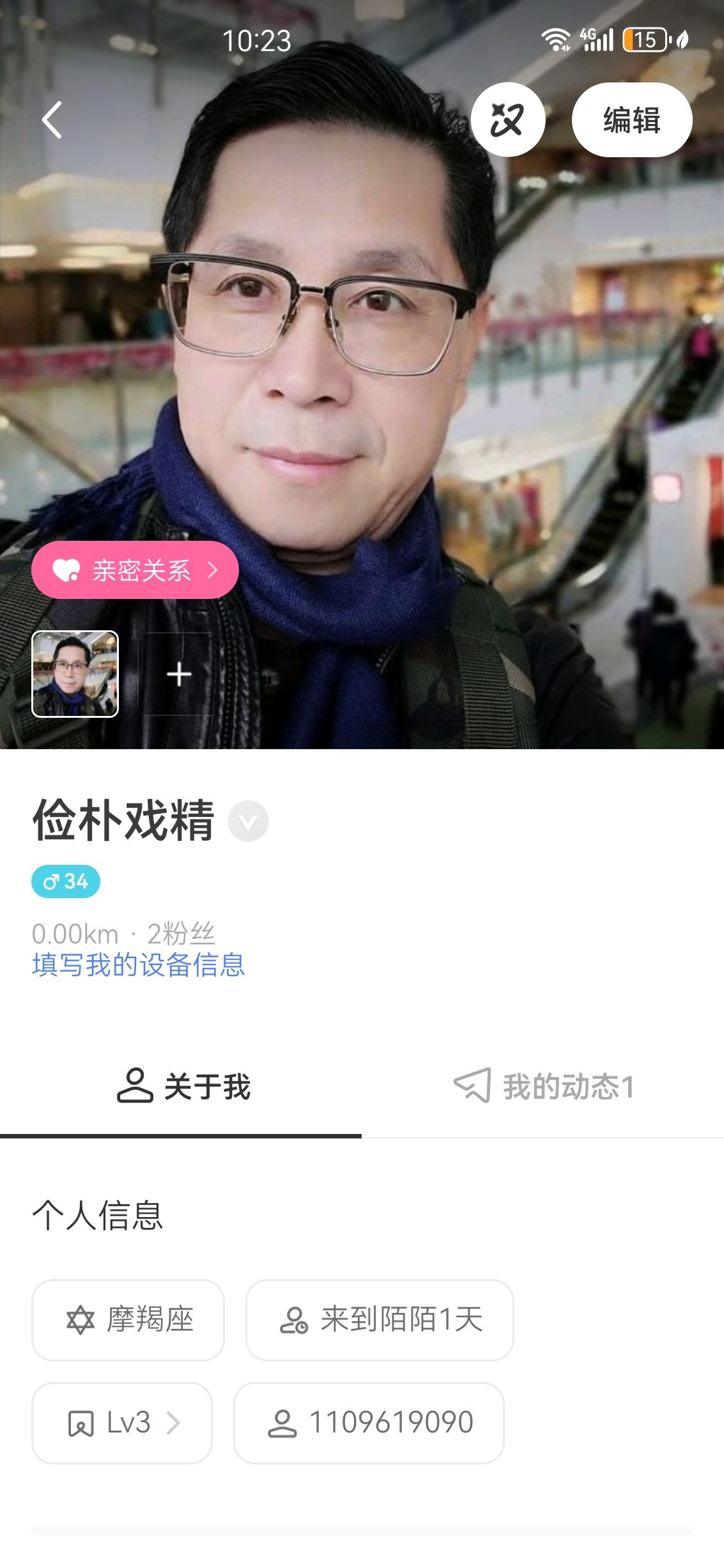Viewport: 724px width, 1568px height.
Task: Open the Lv3 level details
Action: click(x=122, y=1423)
